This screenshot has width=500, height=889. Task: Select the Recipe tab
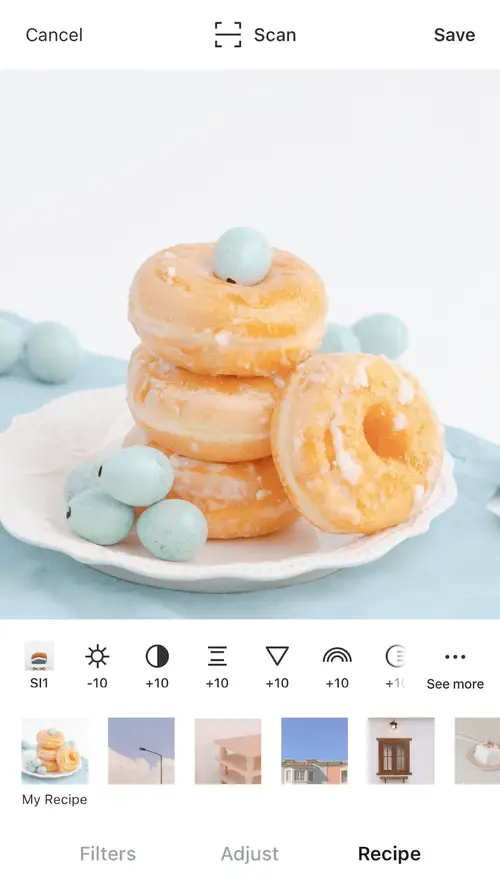pos(389,854)
